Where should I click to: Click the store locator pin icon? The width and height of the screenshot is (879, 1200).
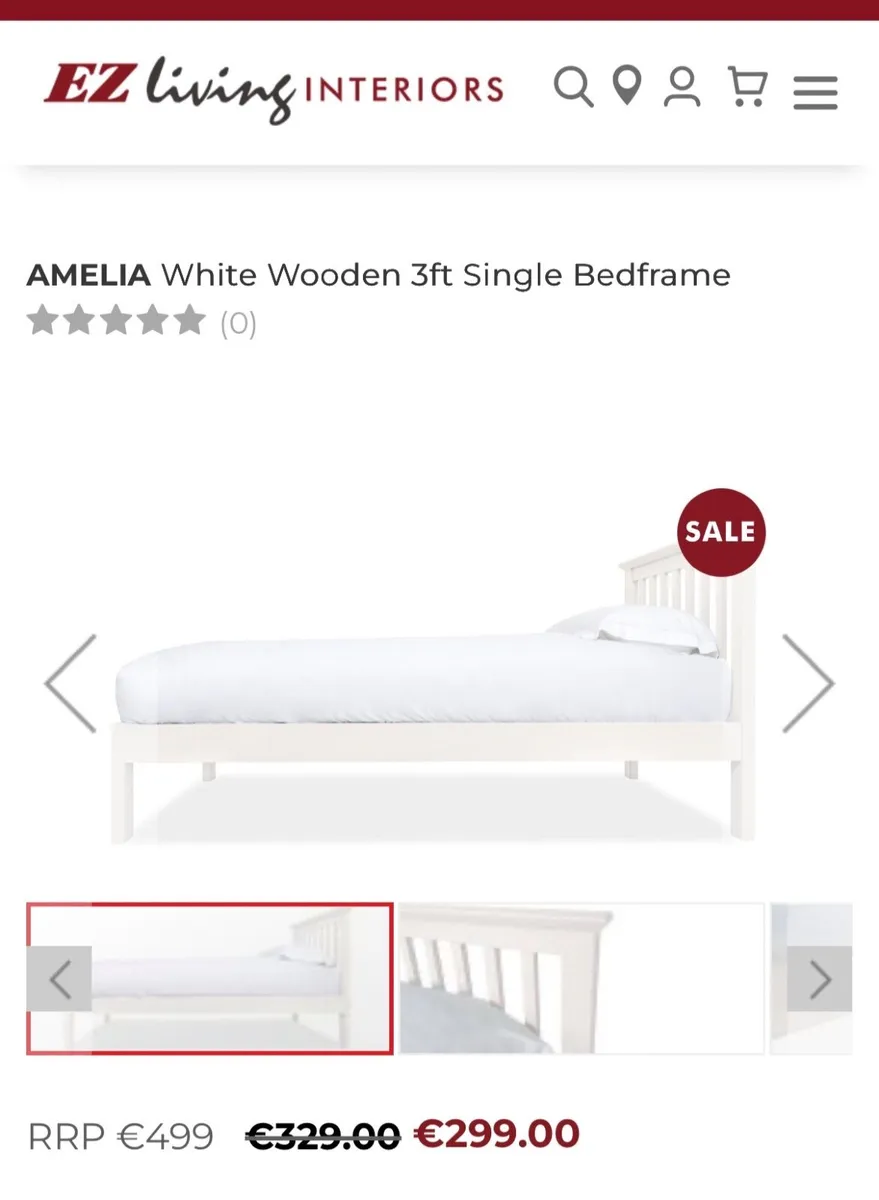pos(626,89)
